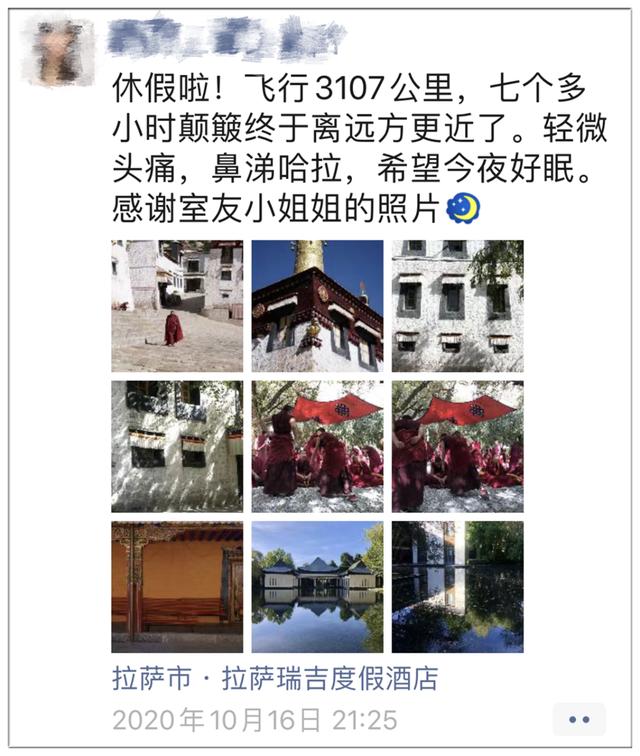Screen dimensions: 640x756
Task: Open the 拉萨瑞吉度假酒店 location link
Action: coord(275,681)
